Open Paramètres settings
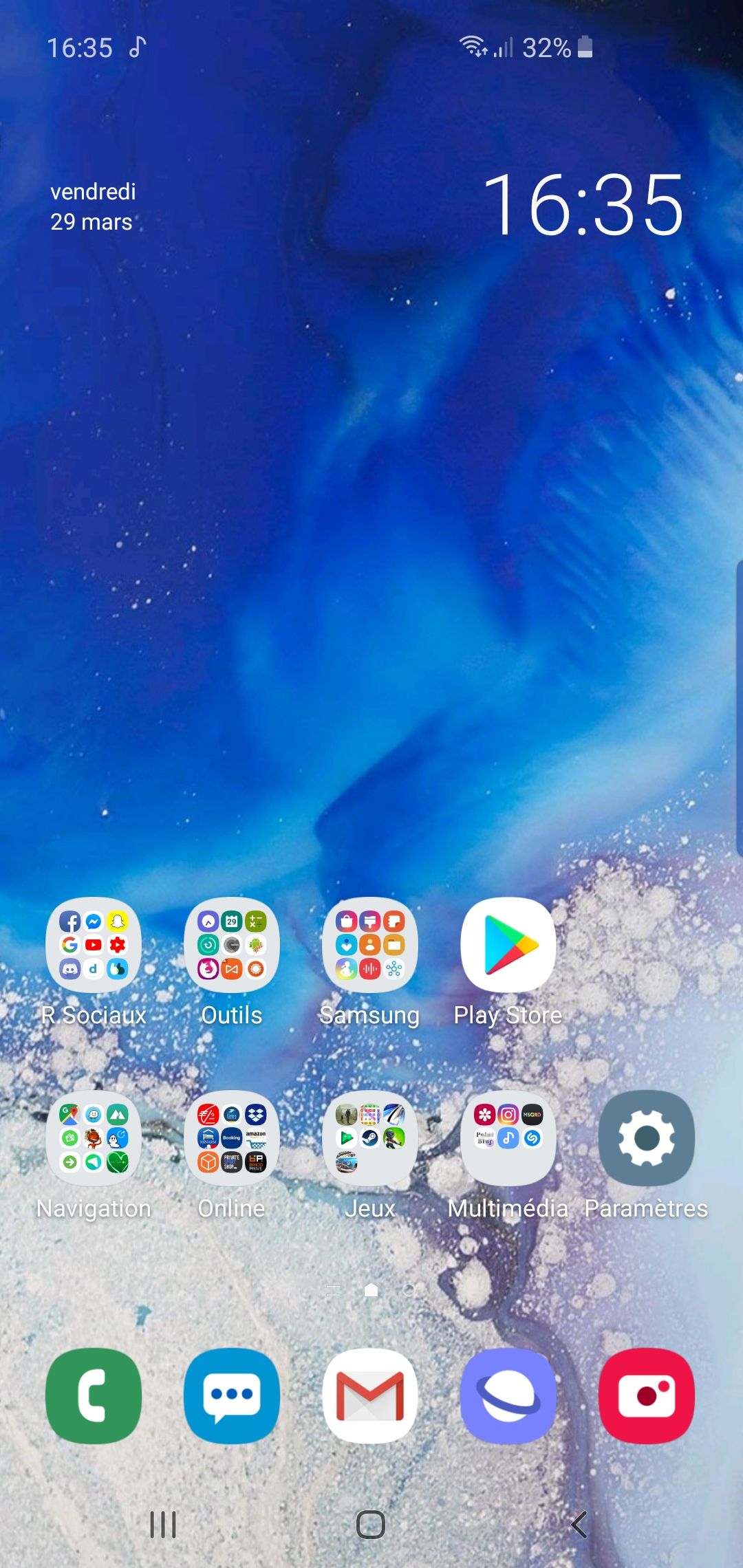 [x=647, y=1138]
